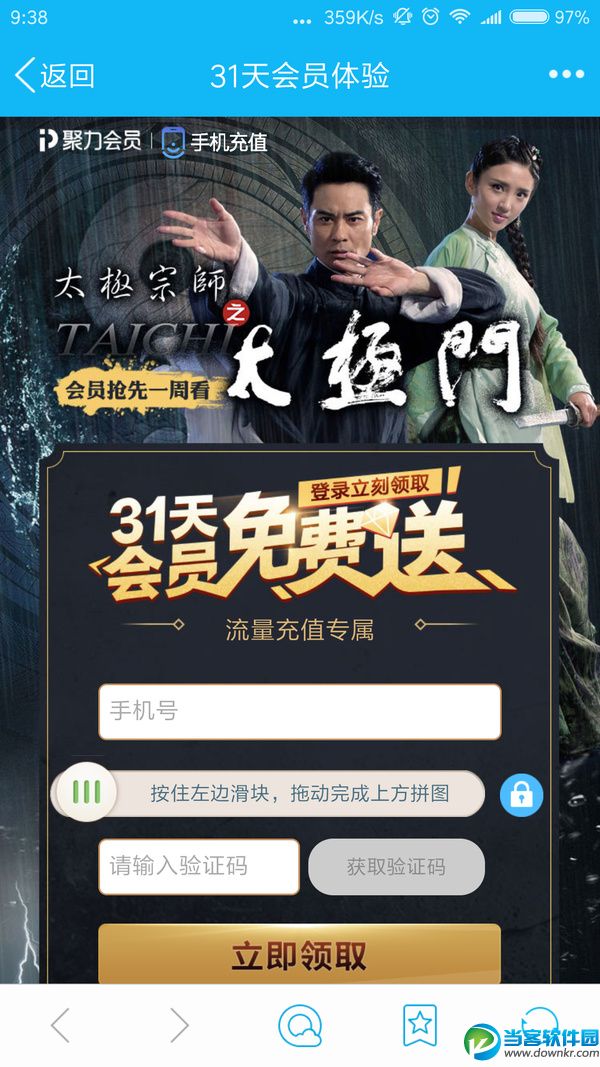
Task: Tap the 立即领取 claim button
Action: click(299, 955)
